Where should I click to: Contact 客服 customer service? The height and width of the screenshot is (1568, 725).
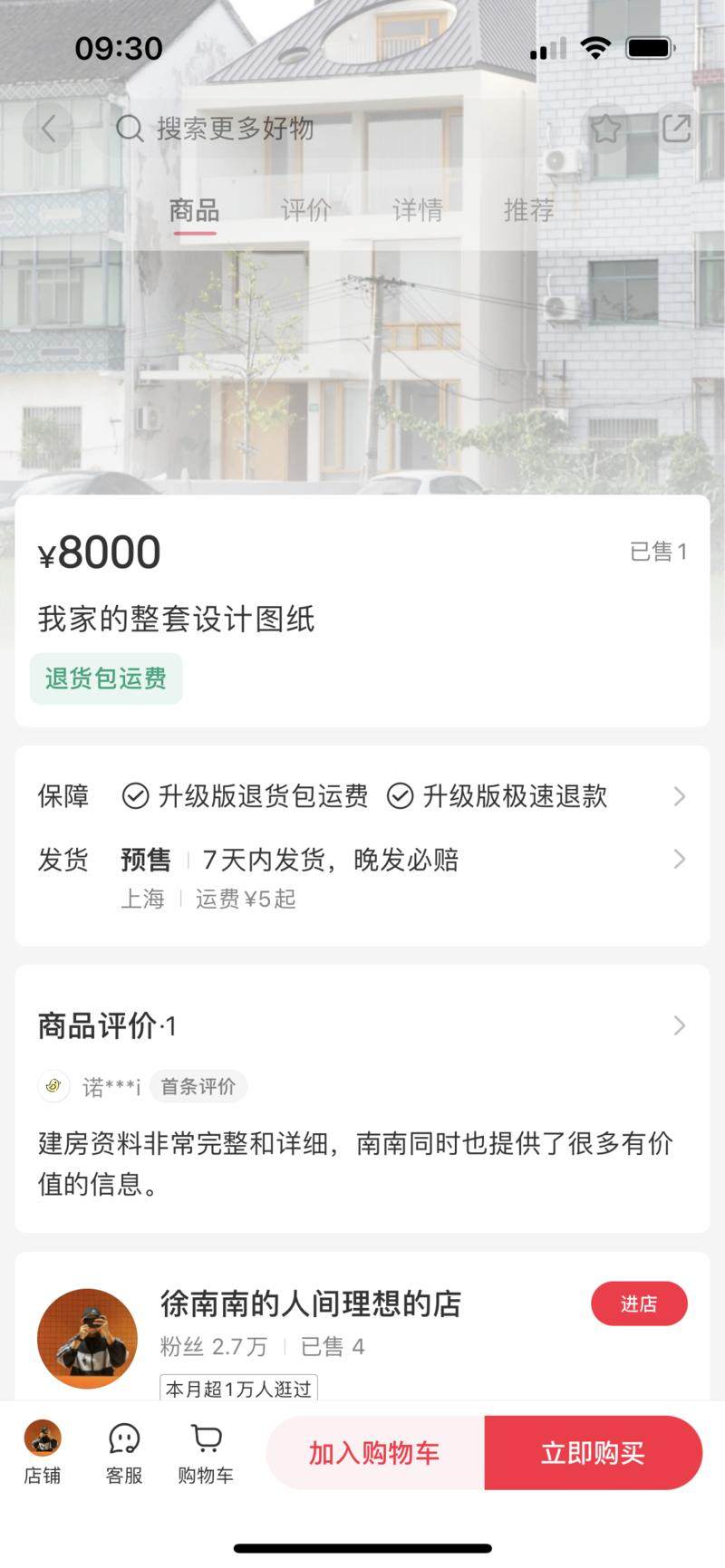[x=124, y=1452]
